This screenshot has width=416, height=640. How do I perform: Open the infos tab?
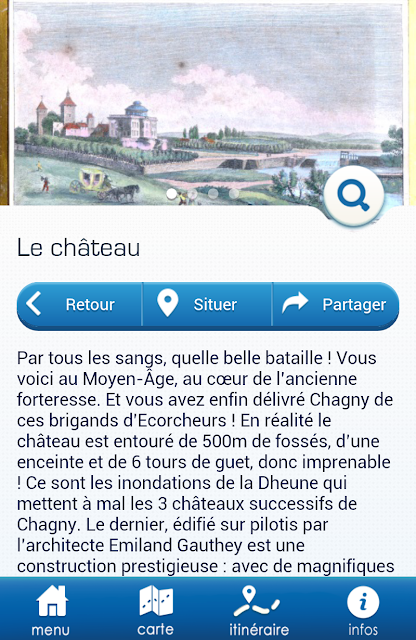(x=363, y=610)
